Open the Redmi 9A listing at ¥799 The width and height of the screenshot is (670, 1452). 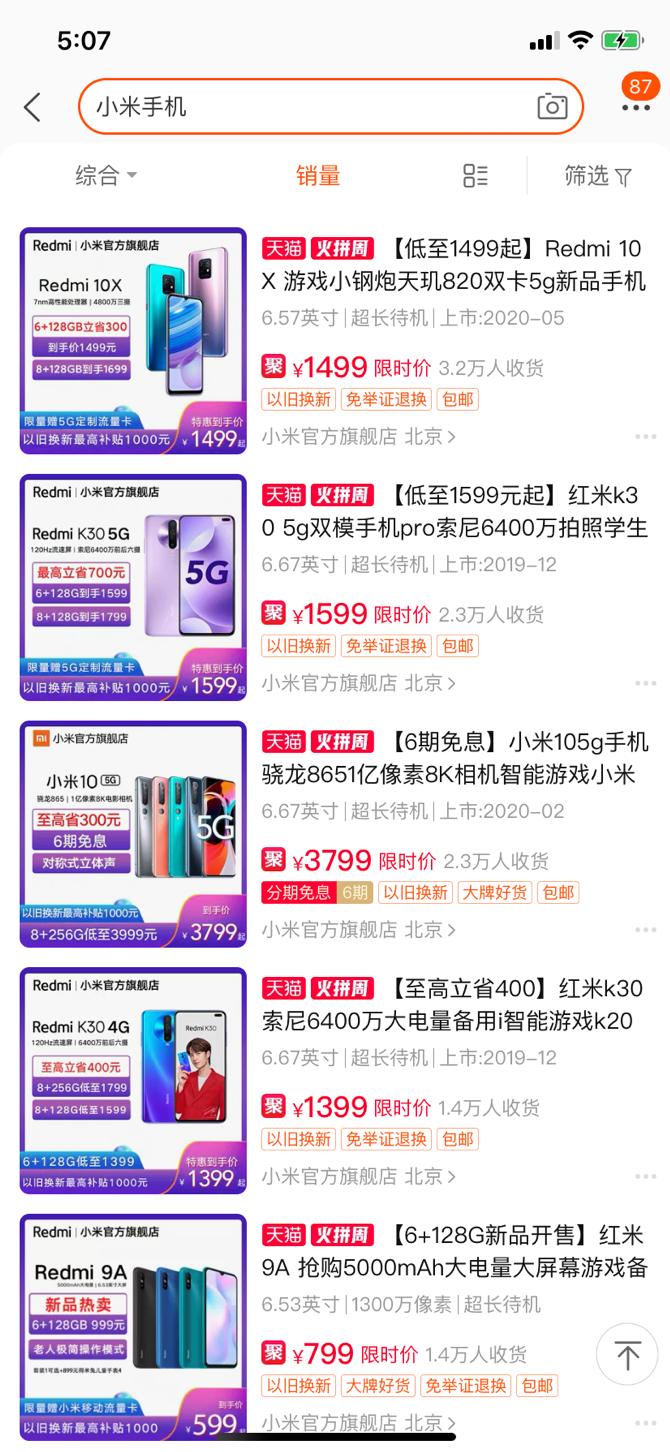(x=453, y=1252)
